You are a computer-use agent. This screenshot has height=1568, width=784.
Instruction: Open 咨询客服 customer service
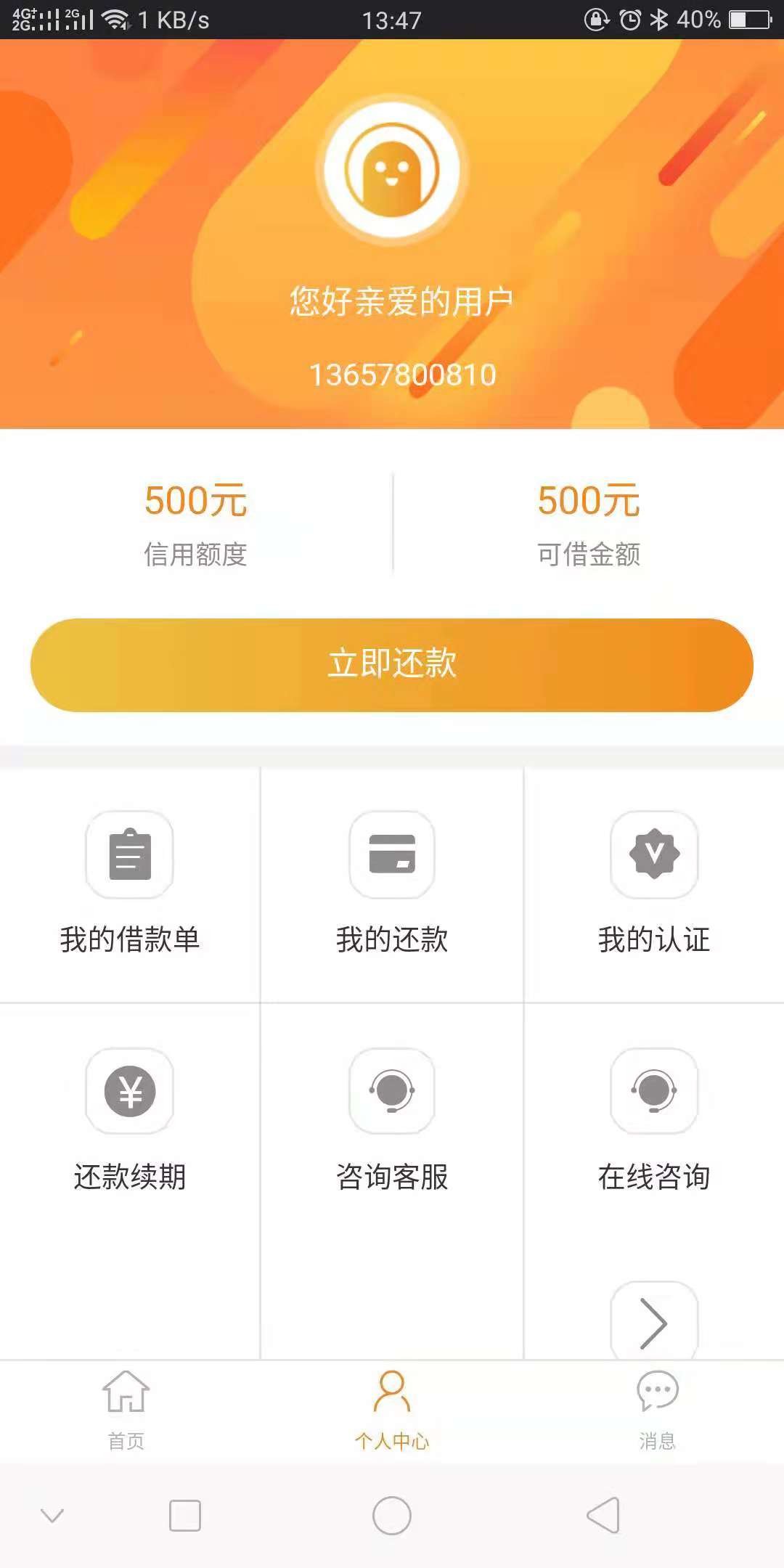(x=392, y=1122)
